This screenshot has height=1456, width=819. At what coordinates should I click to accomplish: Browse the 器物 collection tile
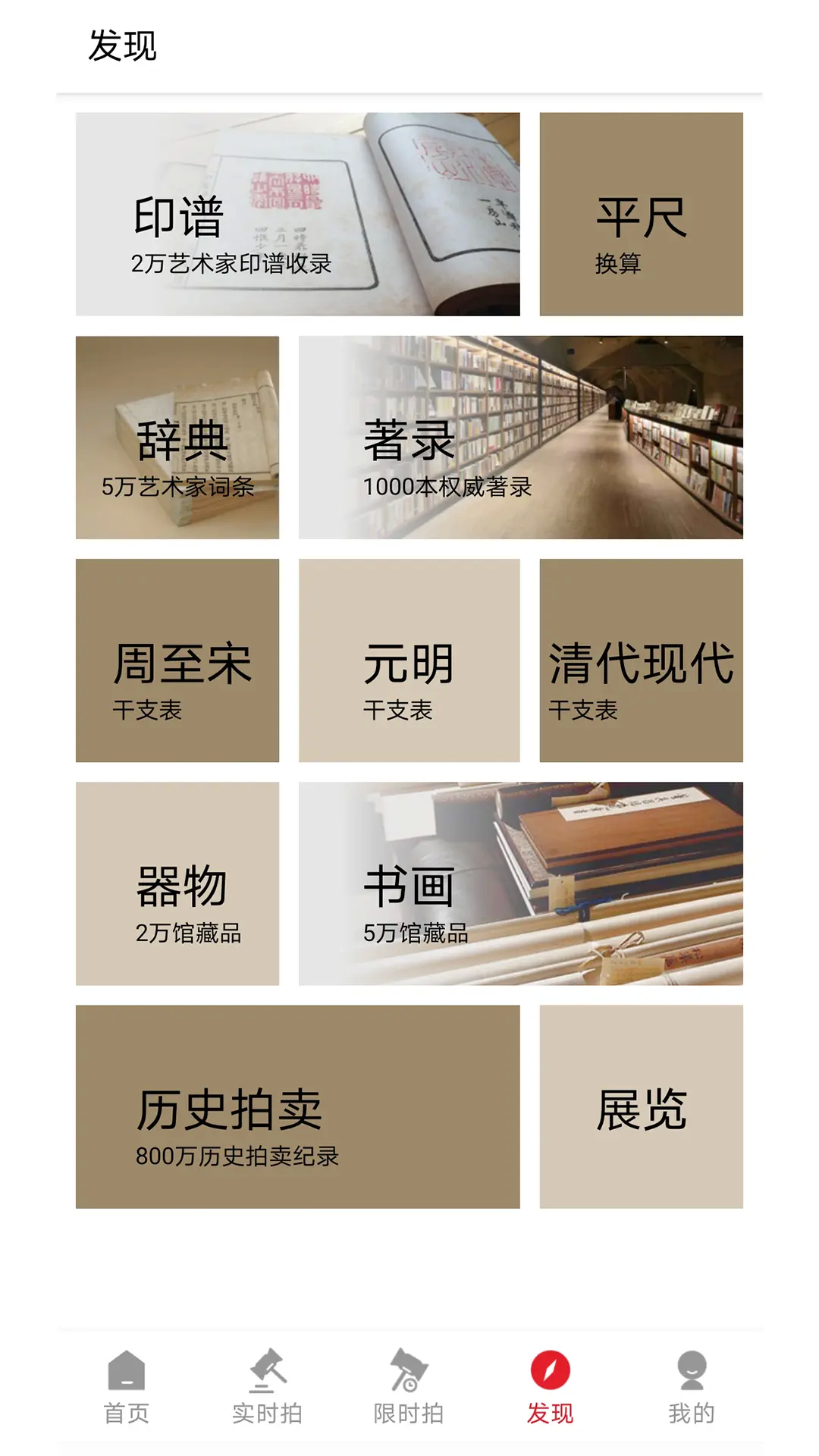point(177,883)
